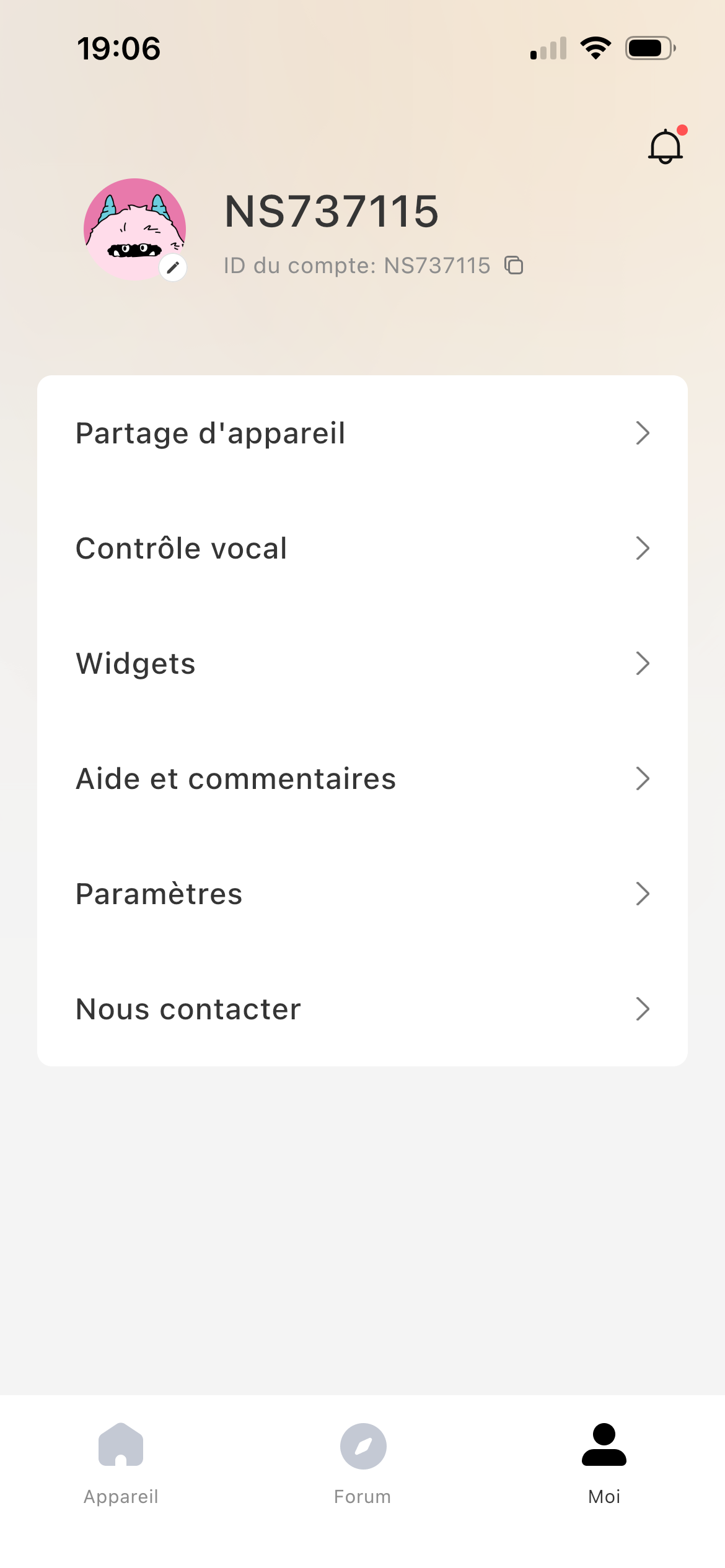Edit the profile avatar
The width and height of the screenshot is (725, 1568).
[x=173, y=268]
